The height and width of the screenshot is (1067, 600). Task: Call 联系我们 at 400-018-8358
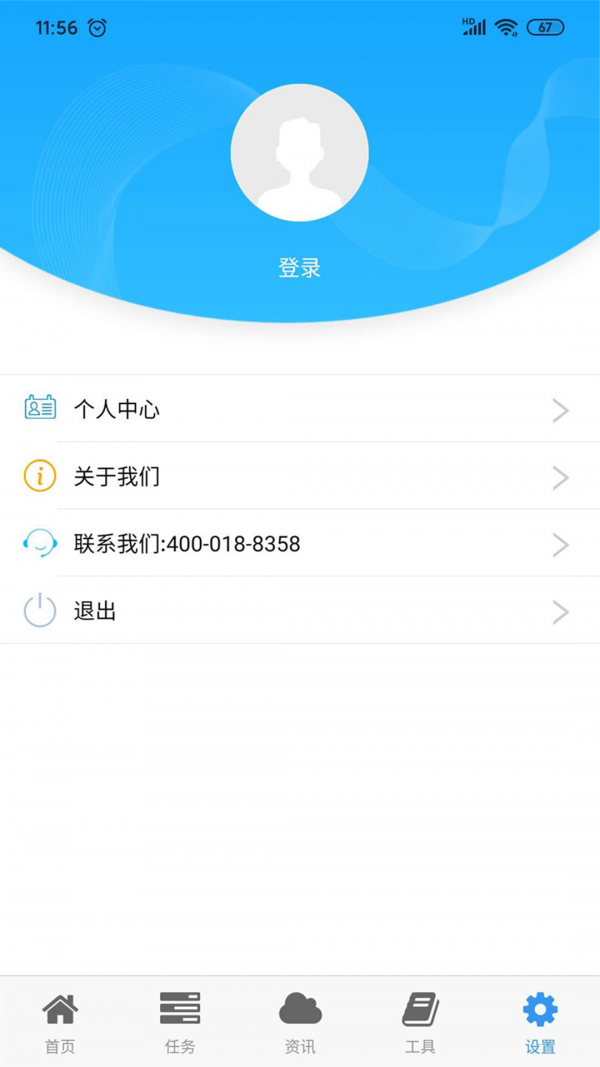tap(300, 544)
